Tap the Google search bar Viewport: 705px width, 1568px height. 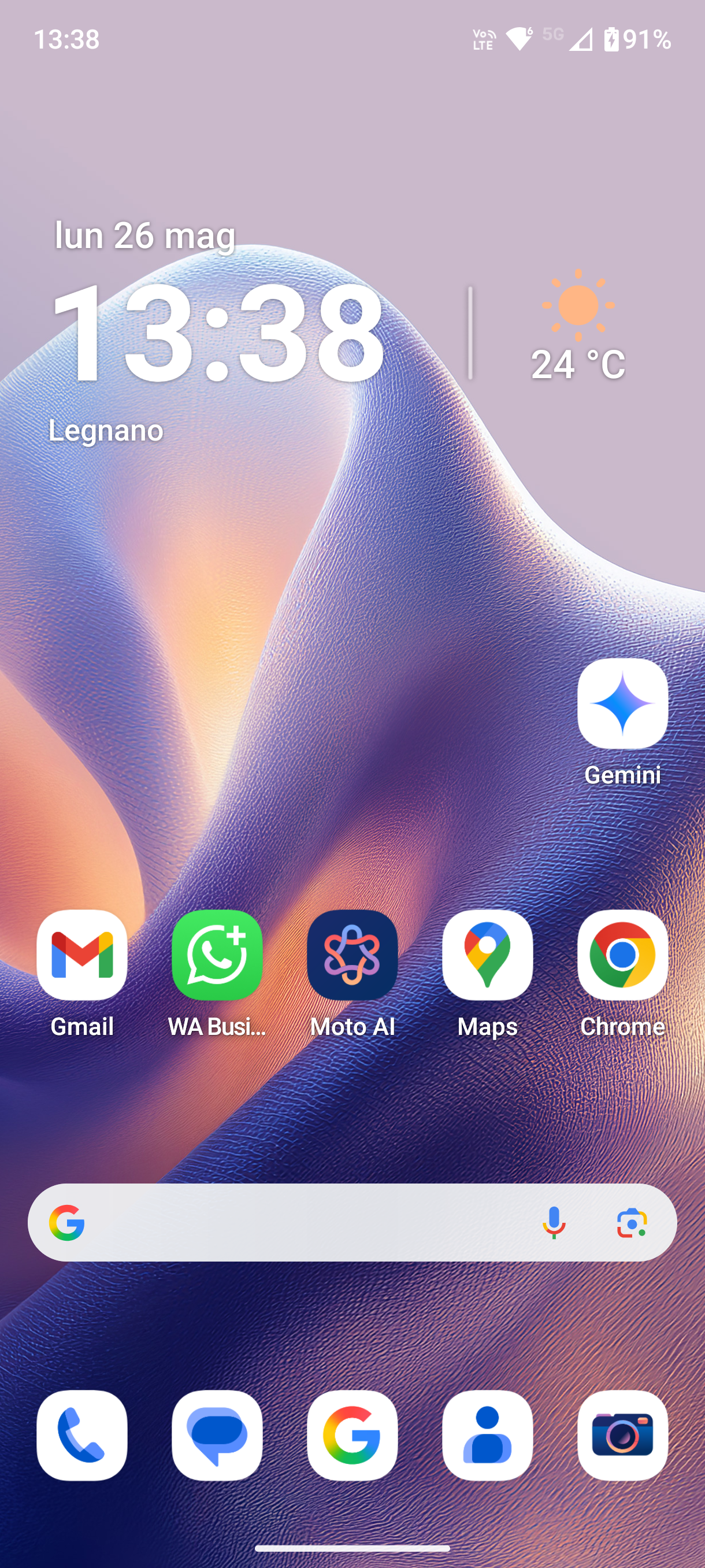click(304, 1223)
